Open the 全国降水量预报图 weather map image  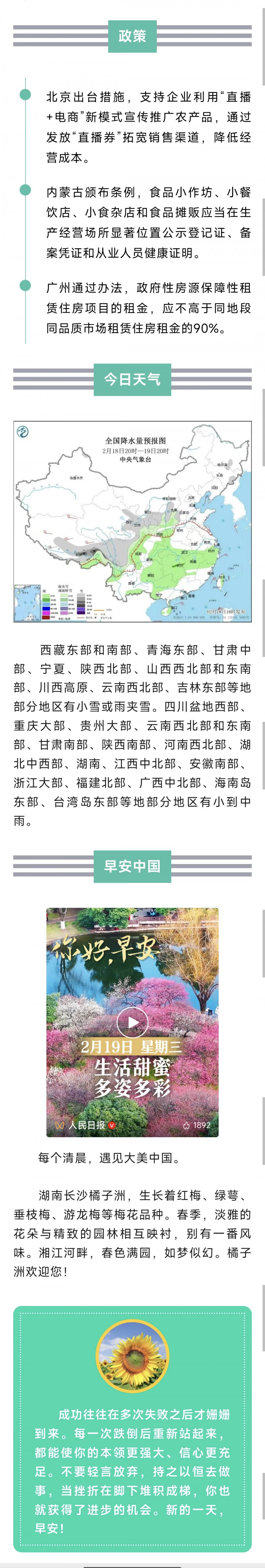132,521
